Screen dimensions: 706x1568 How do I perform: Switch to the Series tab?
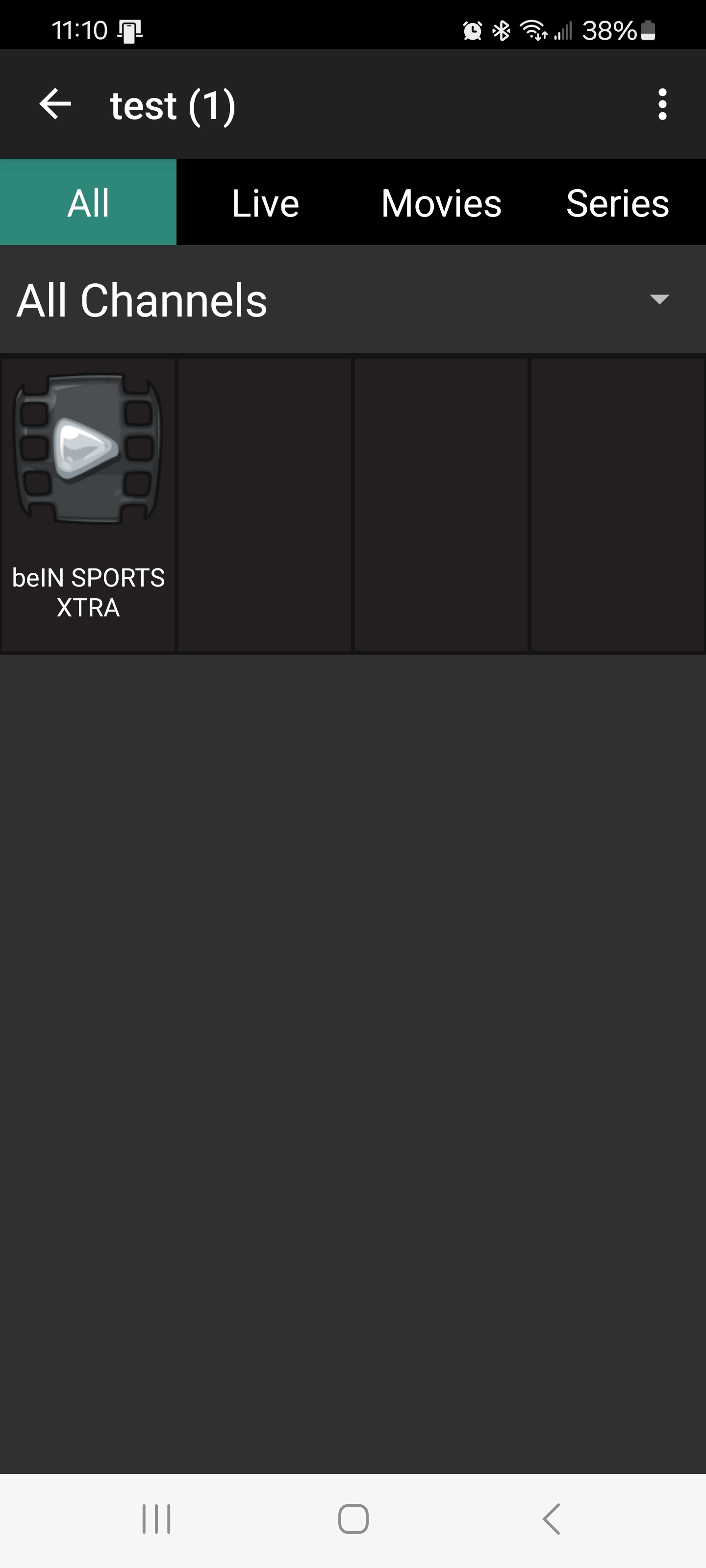(x=617, y=203)
